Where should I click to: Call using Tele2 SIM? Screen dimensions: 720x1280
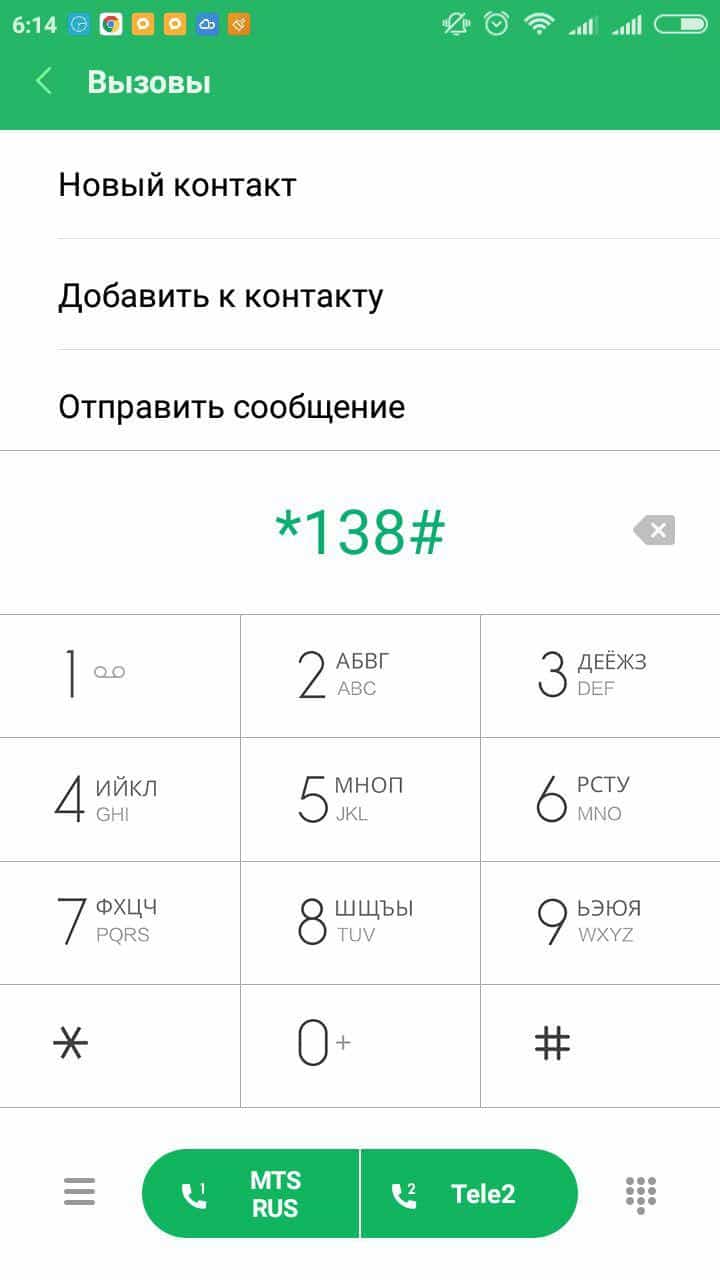click(469, 1193)
